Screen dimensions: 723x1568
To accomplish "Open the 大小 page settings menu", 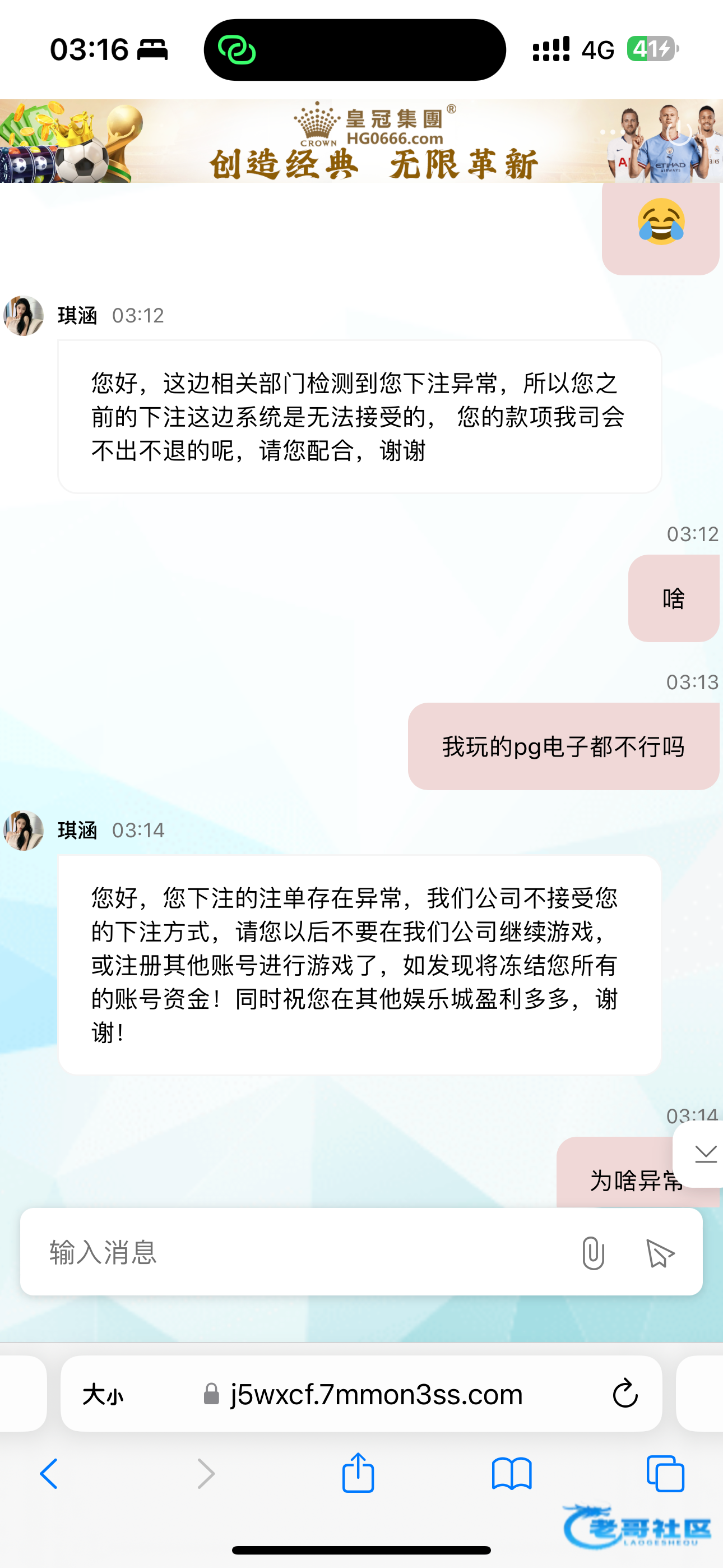I will [103, 1394].
